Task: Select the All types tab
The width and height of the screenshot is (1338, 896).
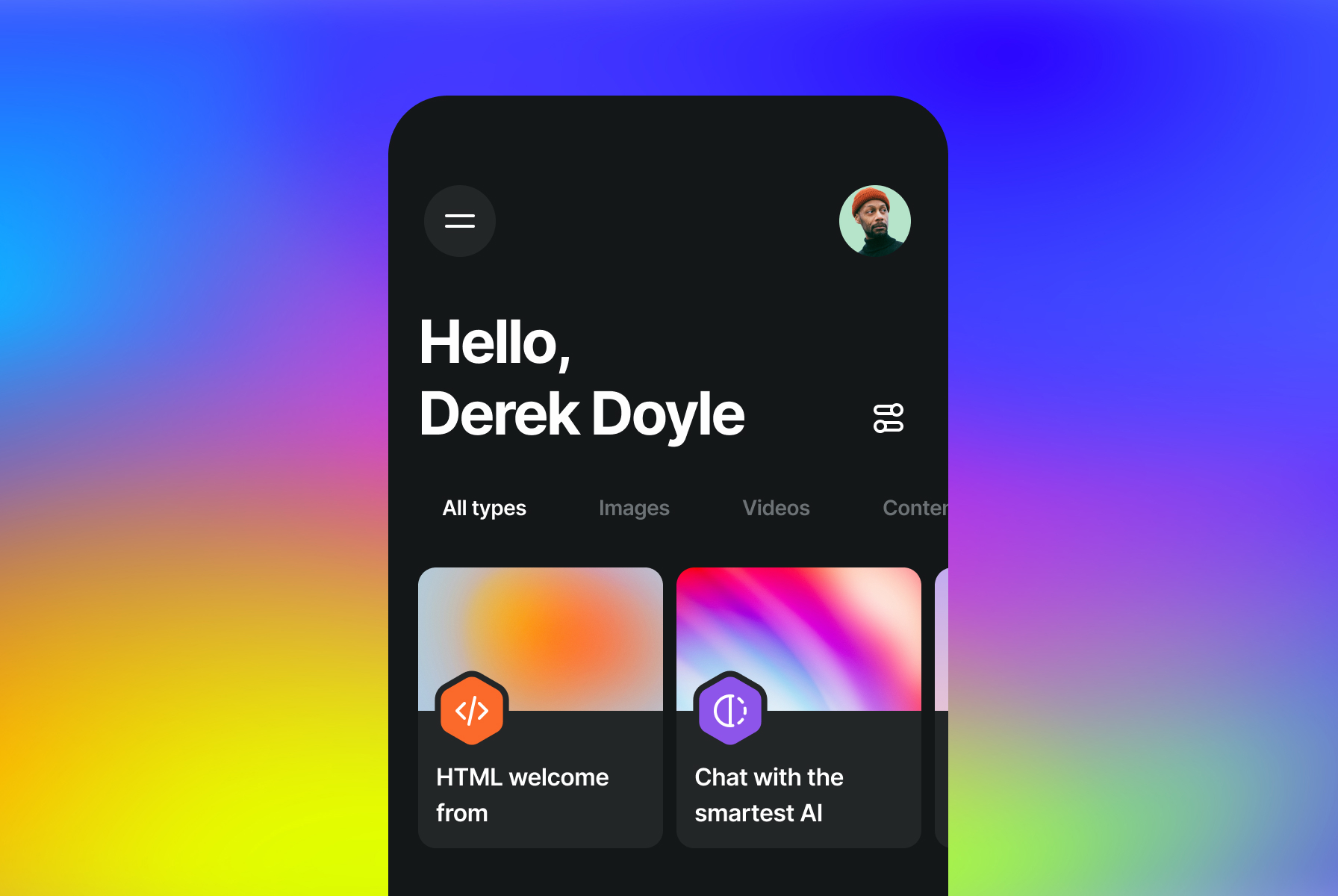Action: 484,508
